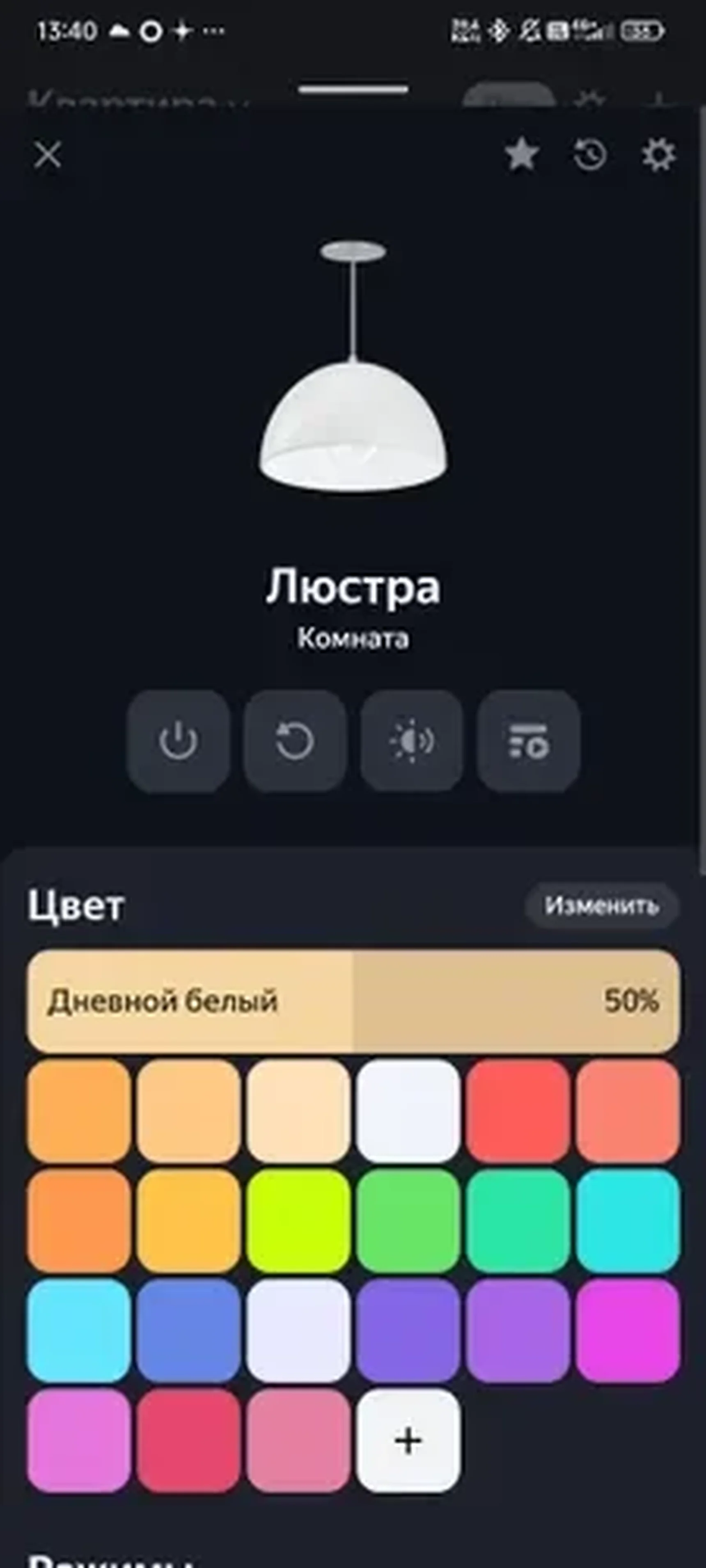Tap Изменить to edit colors
The height and width of the screenshot is (1568, 706).
601,906
